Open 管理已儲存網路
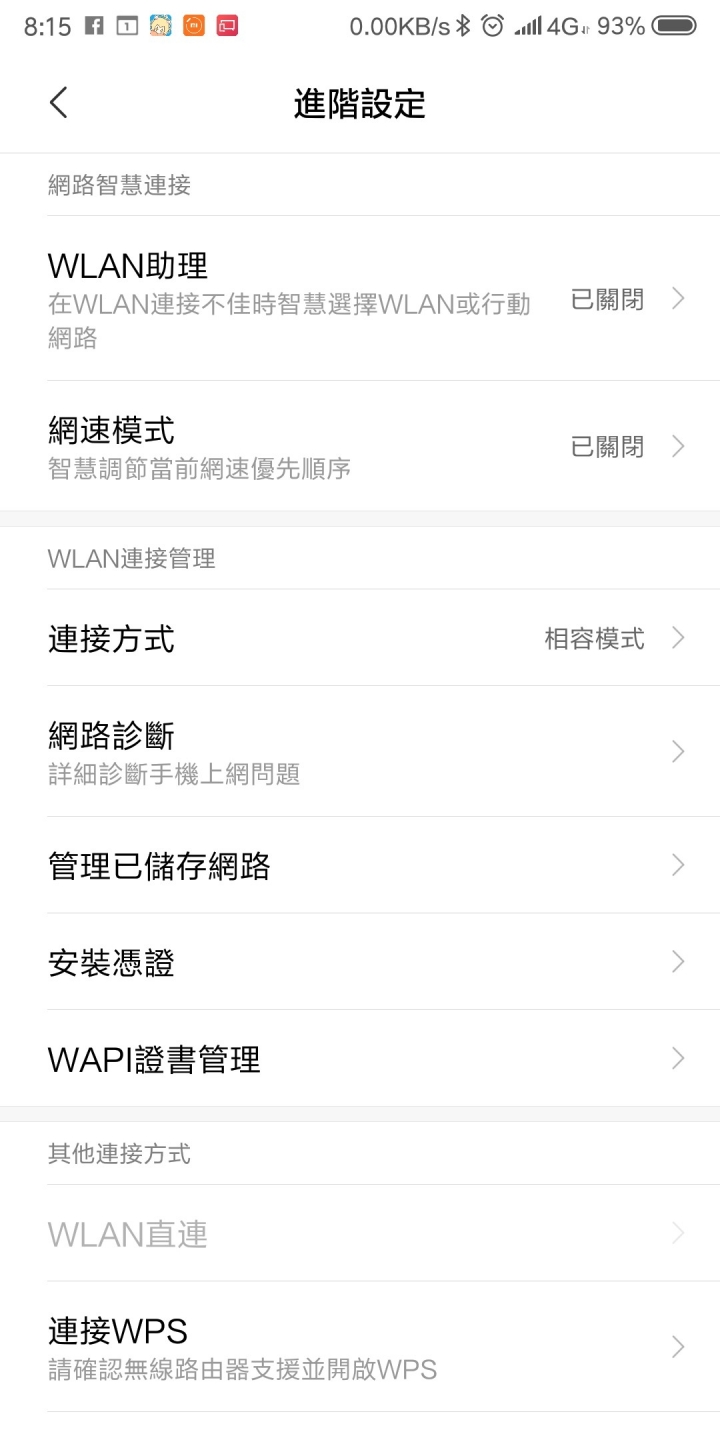This screenshot has width=720, height=1440. (360, 865)
